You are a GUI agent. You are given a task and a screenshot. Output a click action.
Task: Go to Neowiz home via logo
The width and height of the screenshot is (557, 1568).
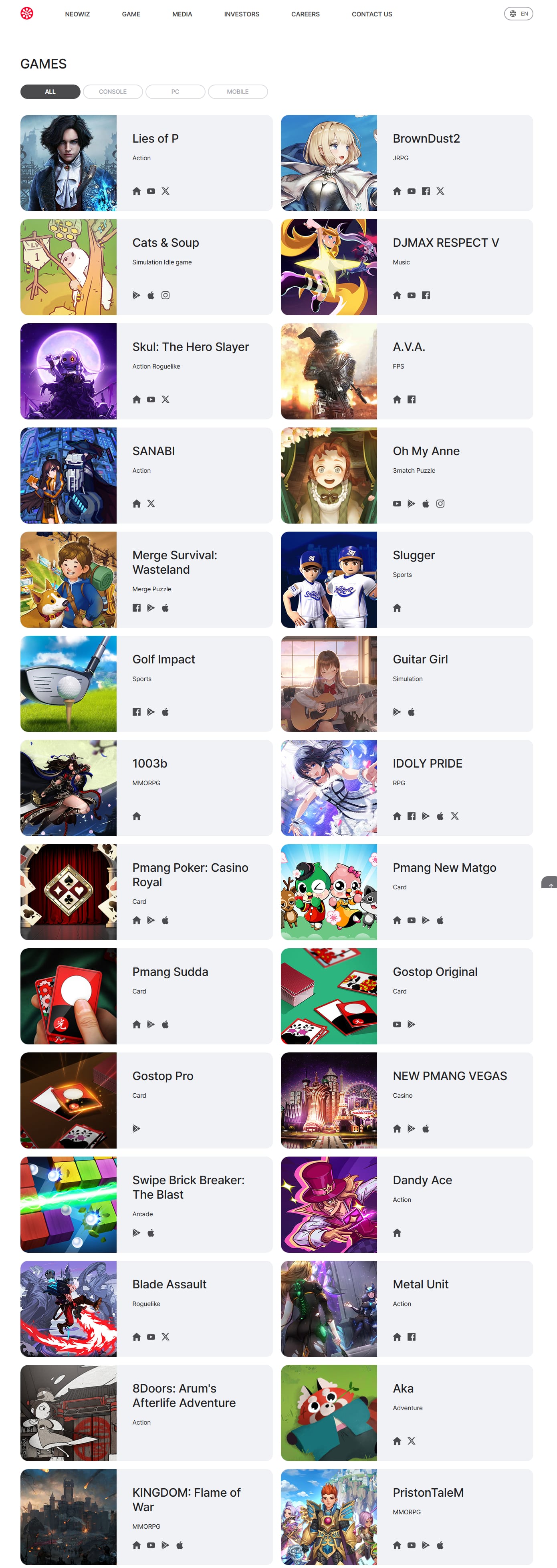(27, 13)
